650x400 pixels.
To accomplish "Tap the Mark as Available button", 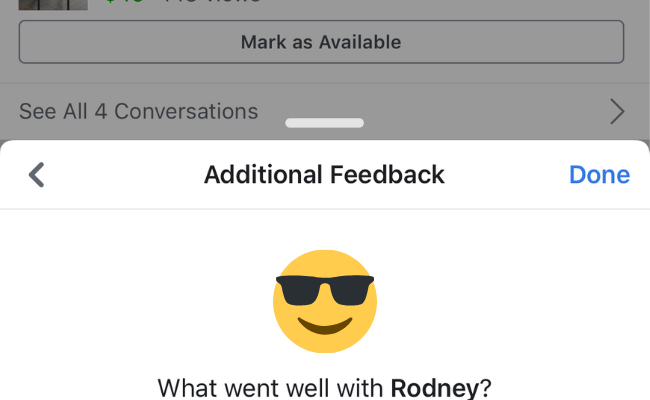I will (x=321, y=42).
